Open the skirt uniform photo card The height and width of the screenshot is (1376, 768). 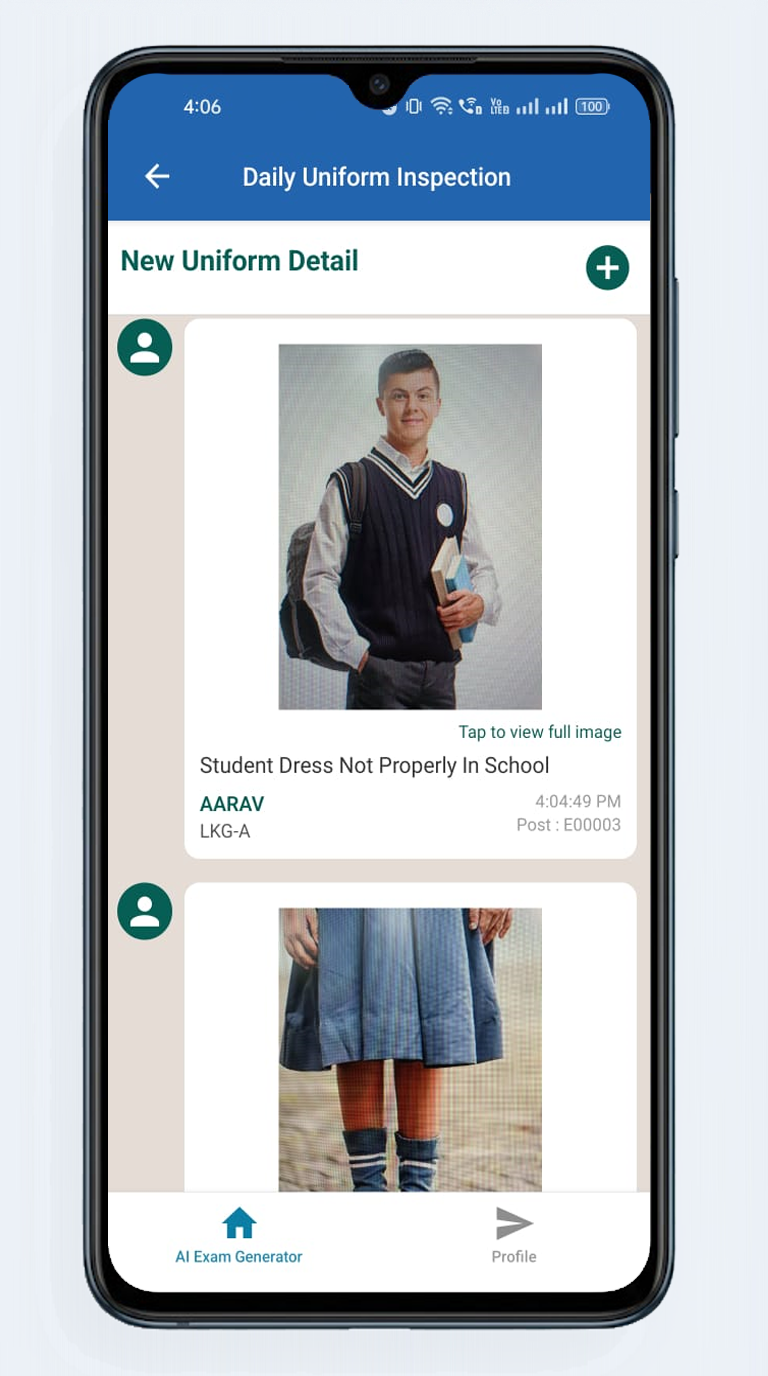[410, 1049]
